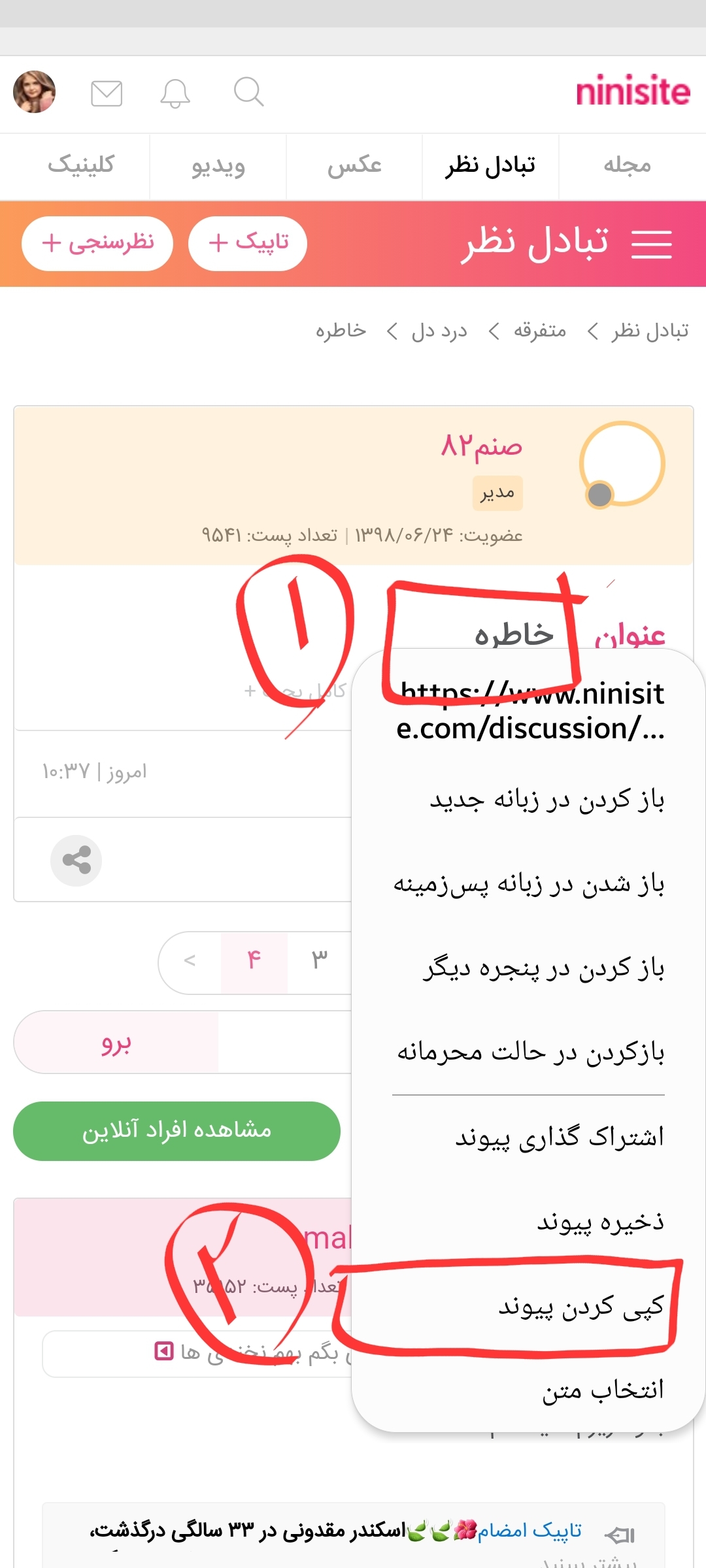The height and width of the screenshot is (1568, 706).
Task: Open the hamburger menu beside 'تبادل نظر'
Action: pos(651,244)
